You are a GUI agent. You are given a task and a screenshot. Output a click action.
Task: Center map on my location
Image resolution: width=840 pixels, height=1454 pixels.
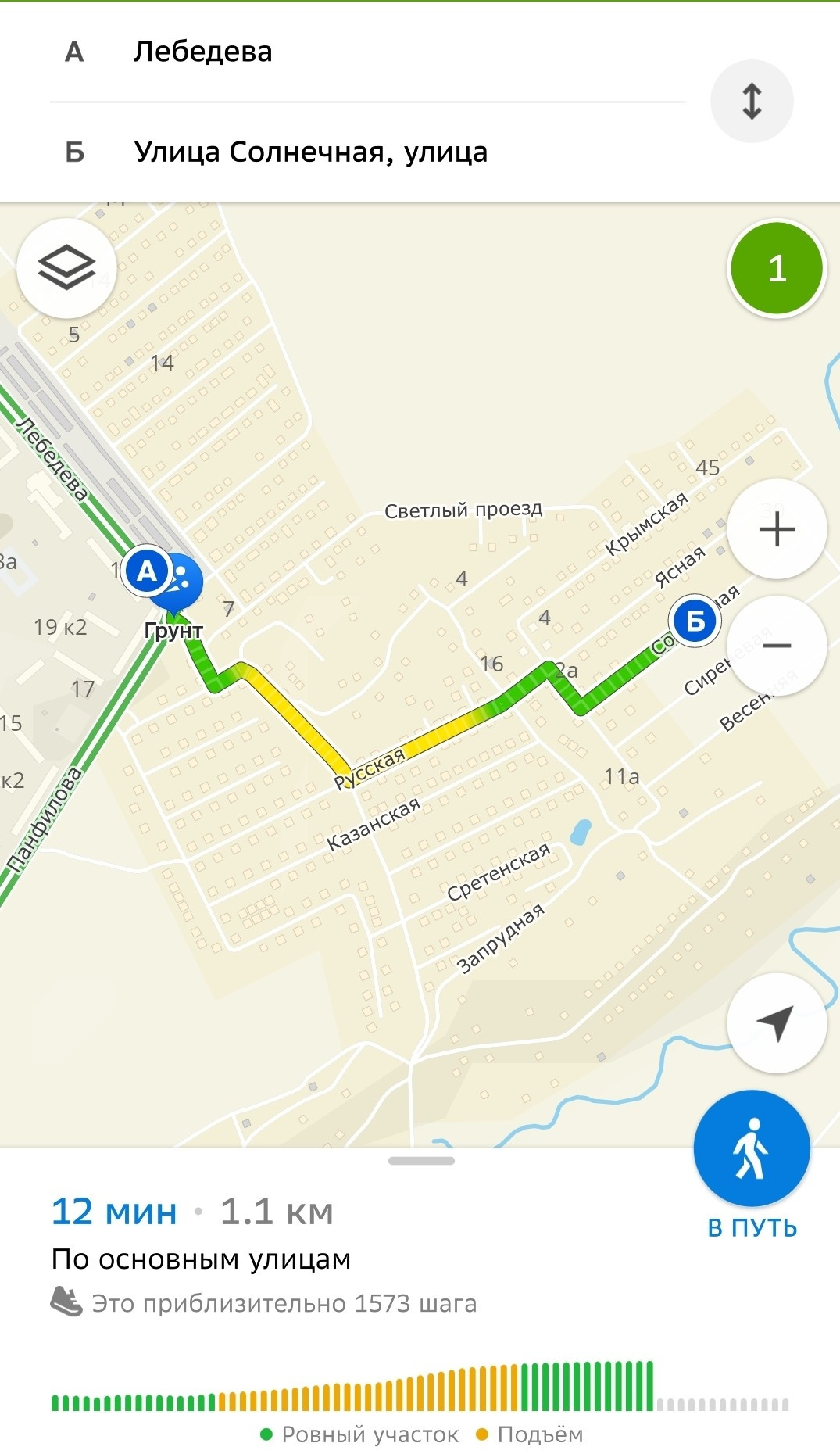(x=776, y=1022)
